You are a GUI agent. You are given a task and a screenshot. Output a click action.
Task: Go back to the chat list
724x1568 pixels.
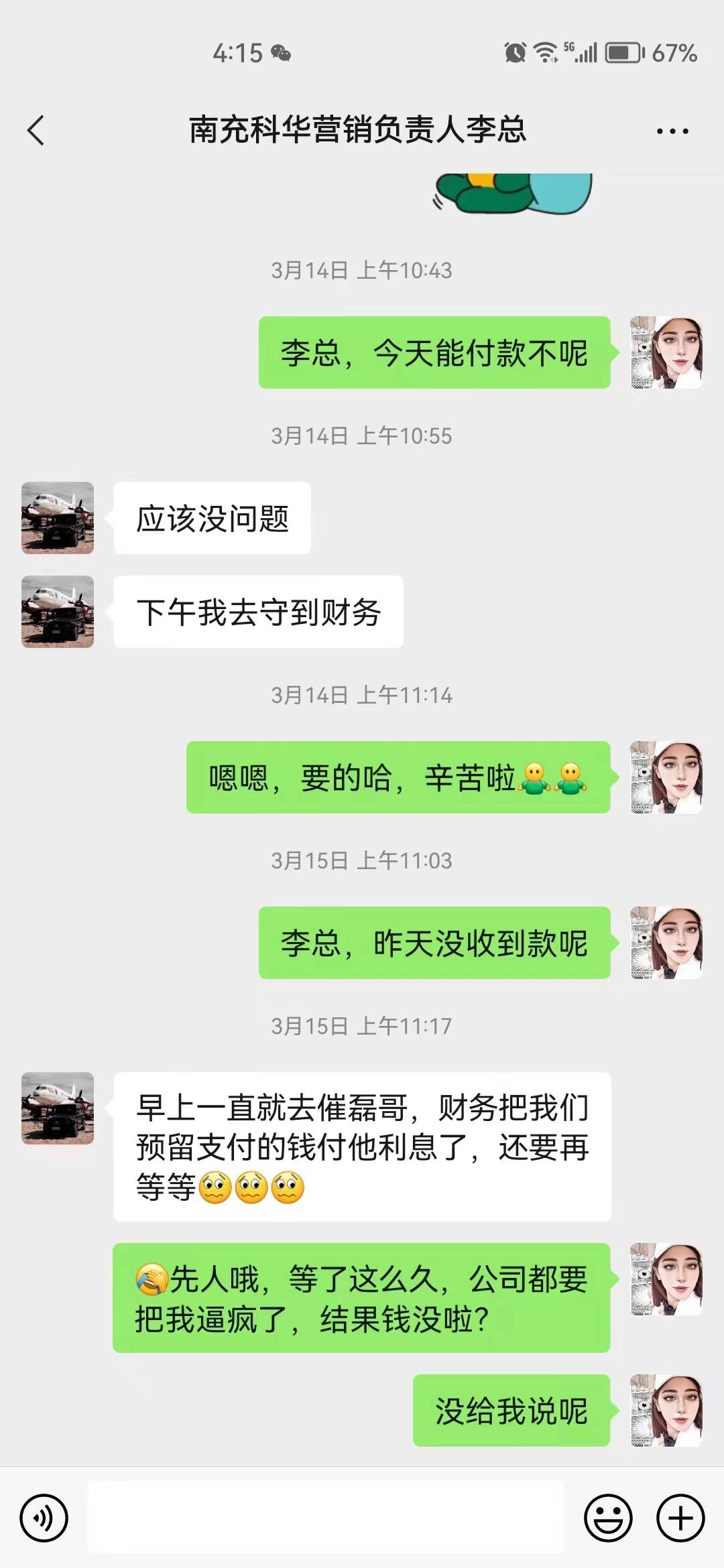point(36,130)
